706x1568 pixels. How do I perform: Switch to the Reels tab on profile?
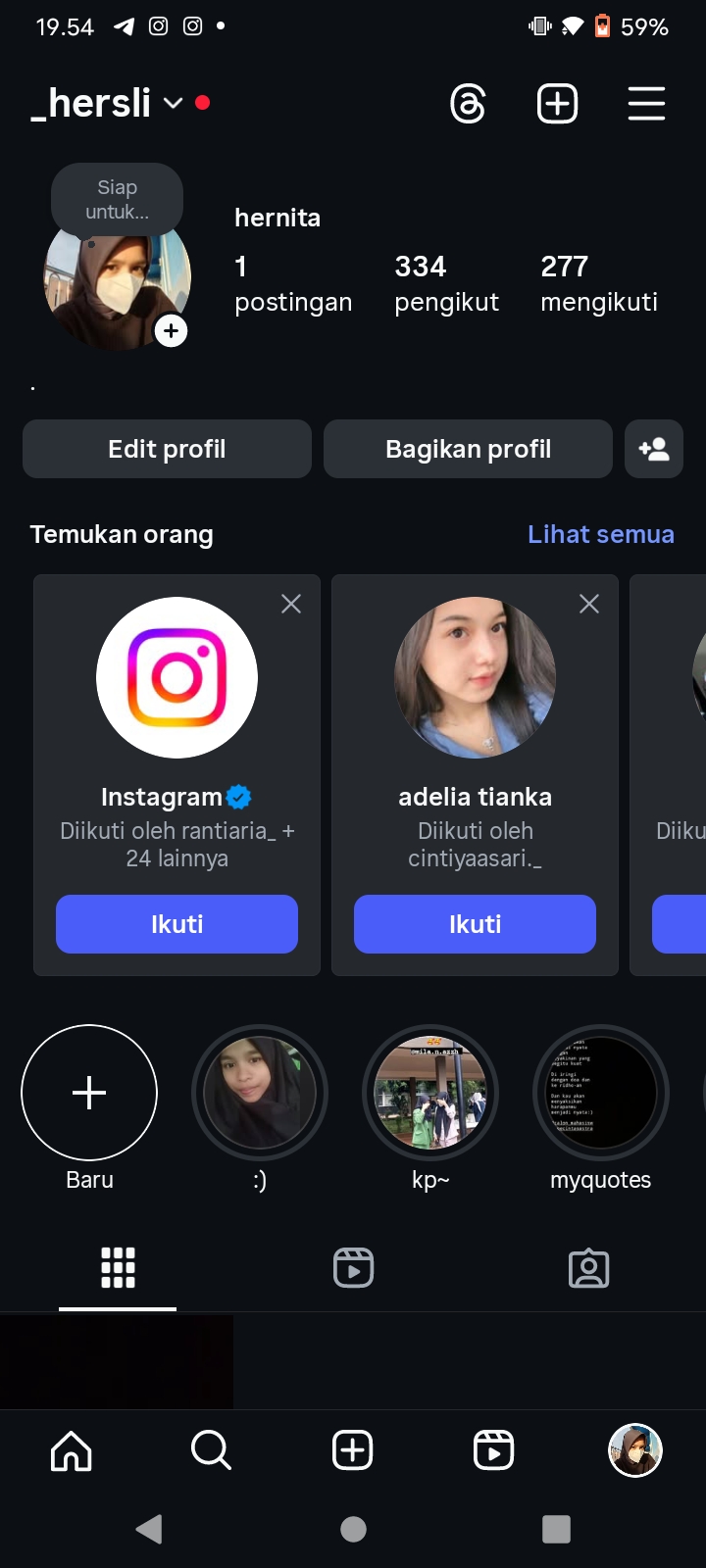pos(353,1268)
